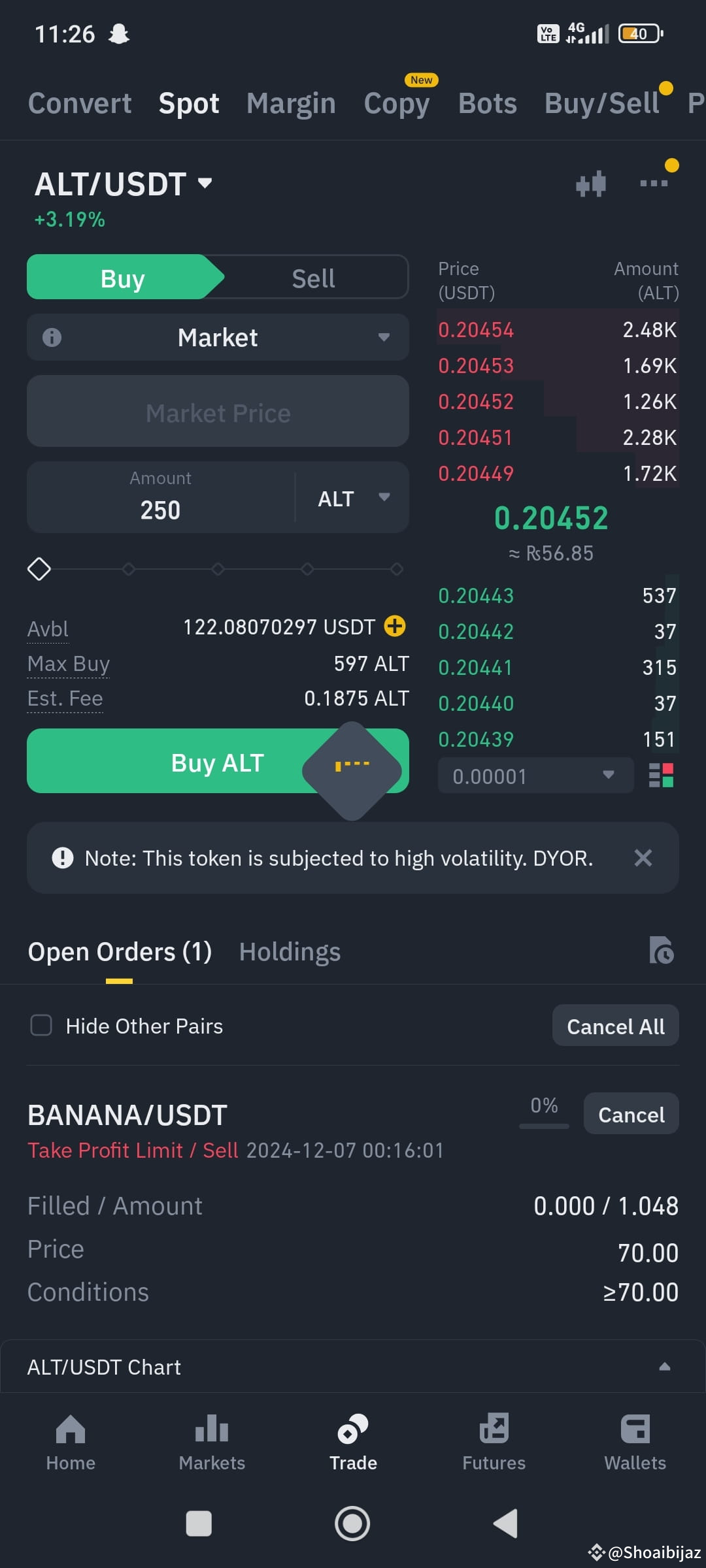Open the Market order type dropdown
The image size is (706, 1568).
pos(218,337)
